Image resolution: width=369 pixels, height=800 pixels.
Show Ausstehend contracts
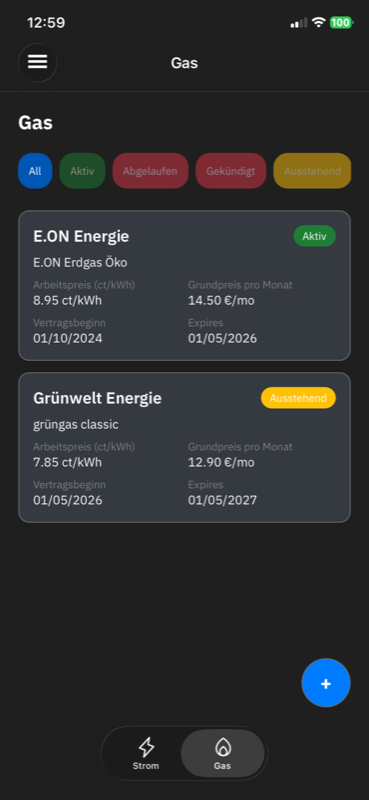click(312, 171)
